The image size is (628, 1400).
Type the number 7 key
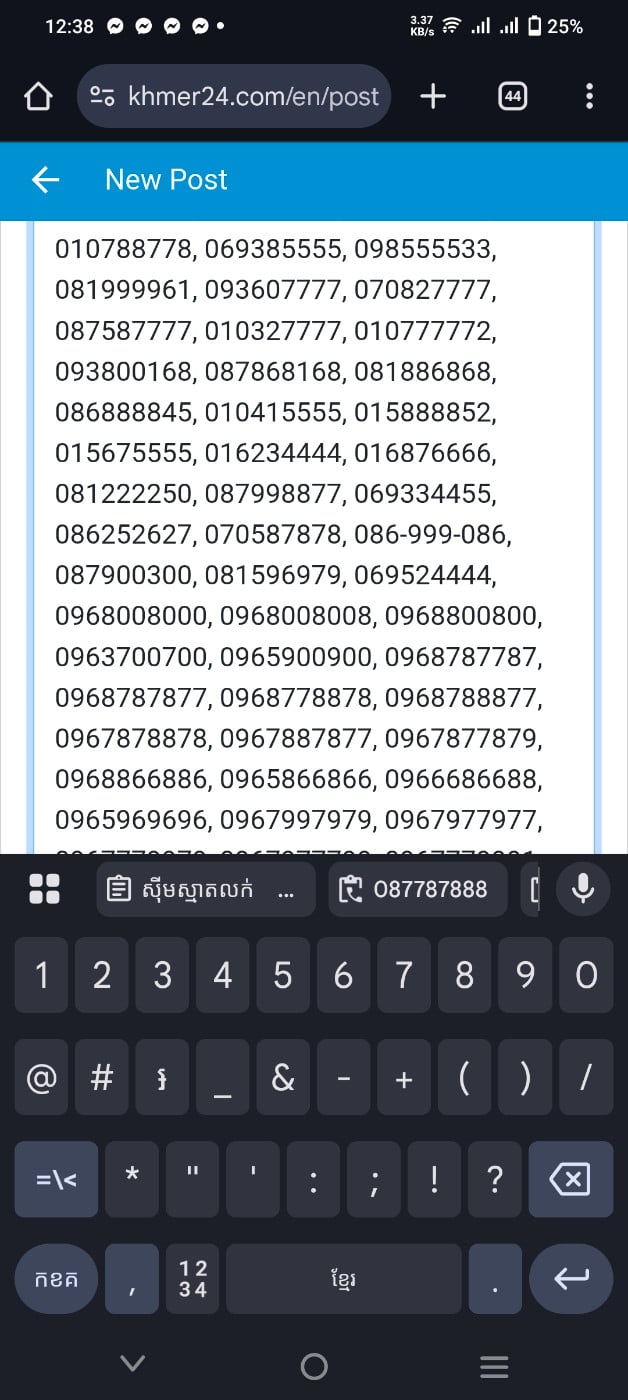[404, 975]
